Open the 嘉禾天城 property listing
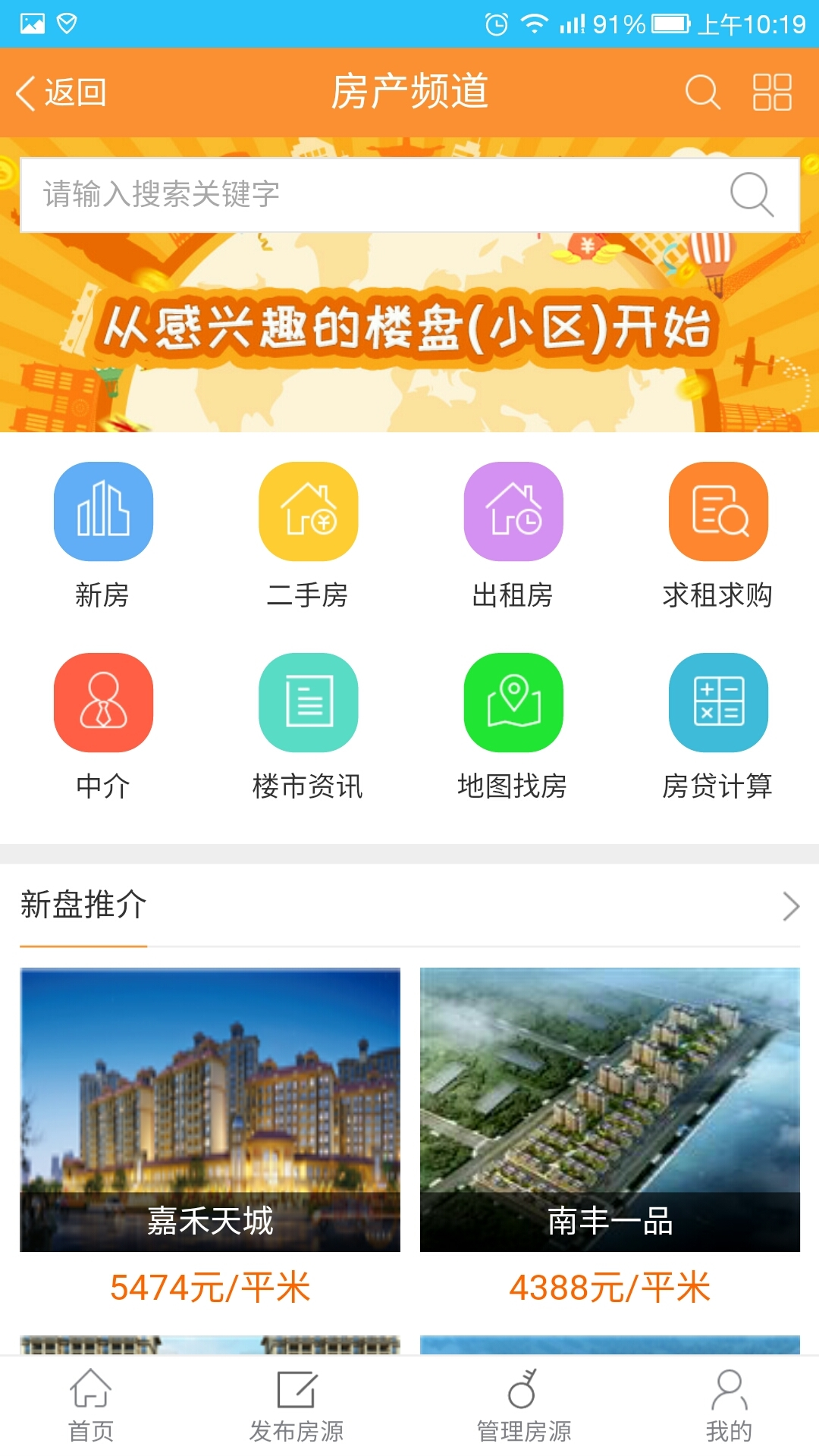 211,1100
